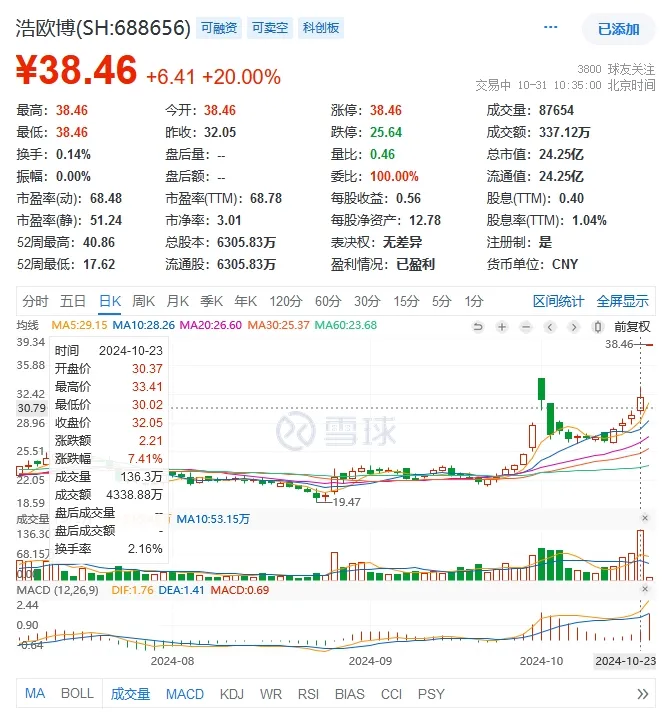Switch to the 五日 chart tab
Screen dimensions: 668x712
coord(73,301)
